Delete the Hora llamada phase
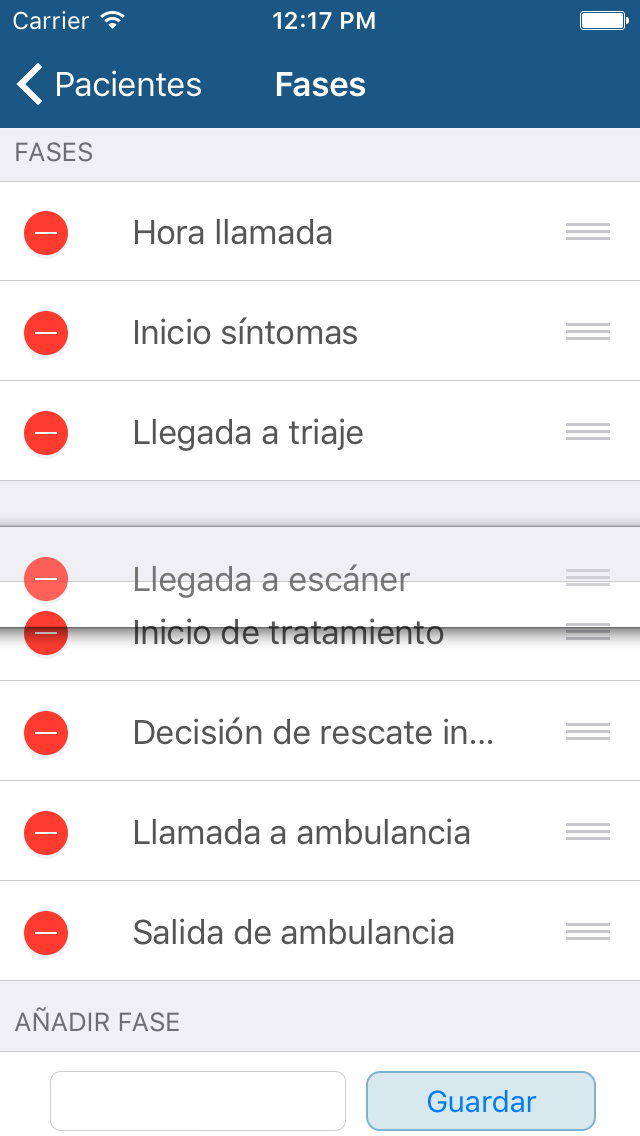 [46, 233]
